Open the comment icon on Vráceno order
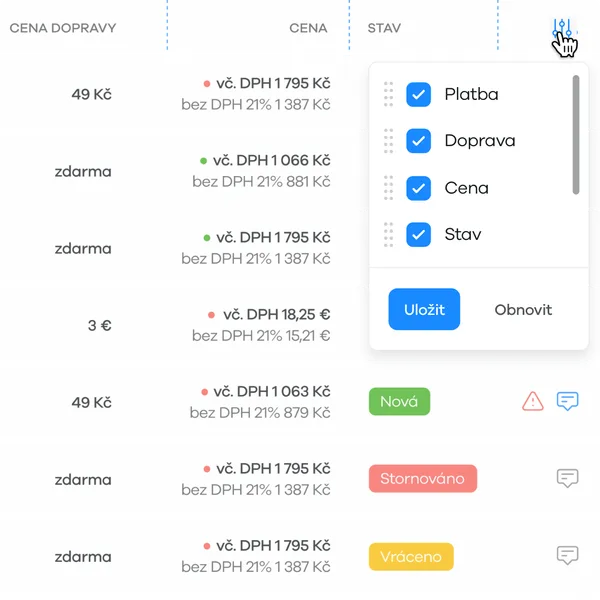Image resolution: width=600 pixels, height=600 pixels. coord(567,555)
